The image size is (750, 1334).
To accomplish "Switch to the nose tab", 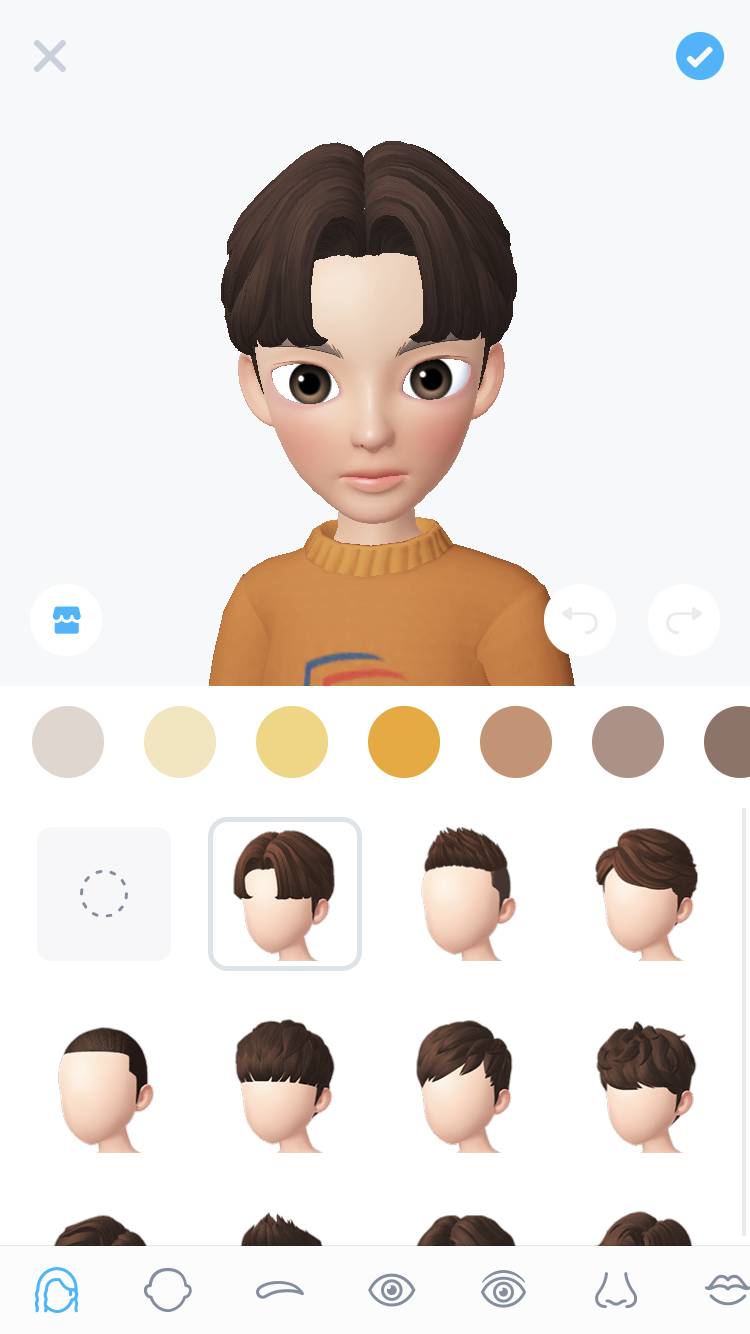I will click(x=616, y=1290).
